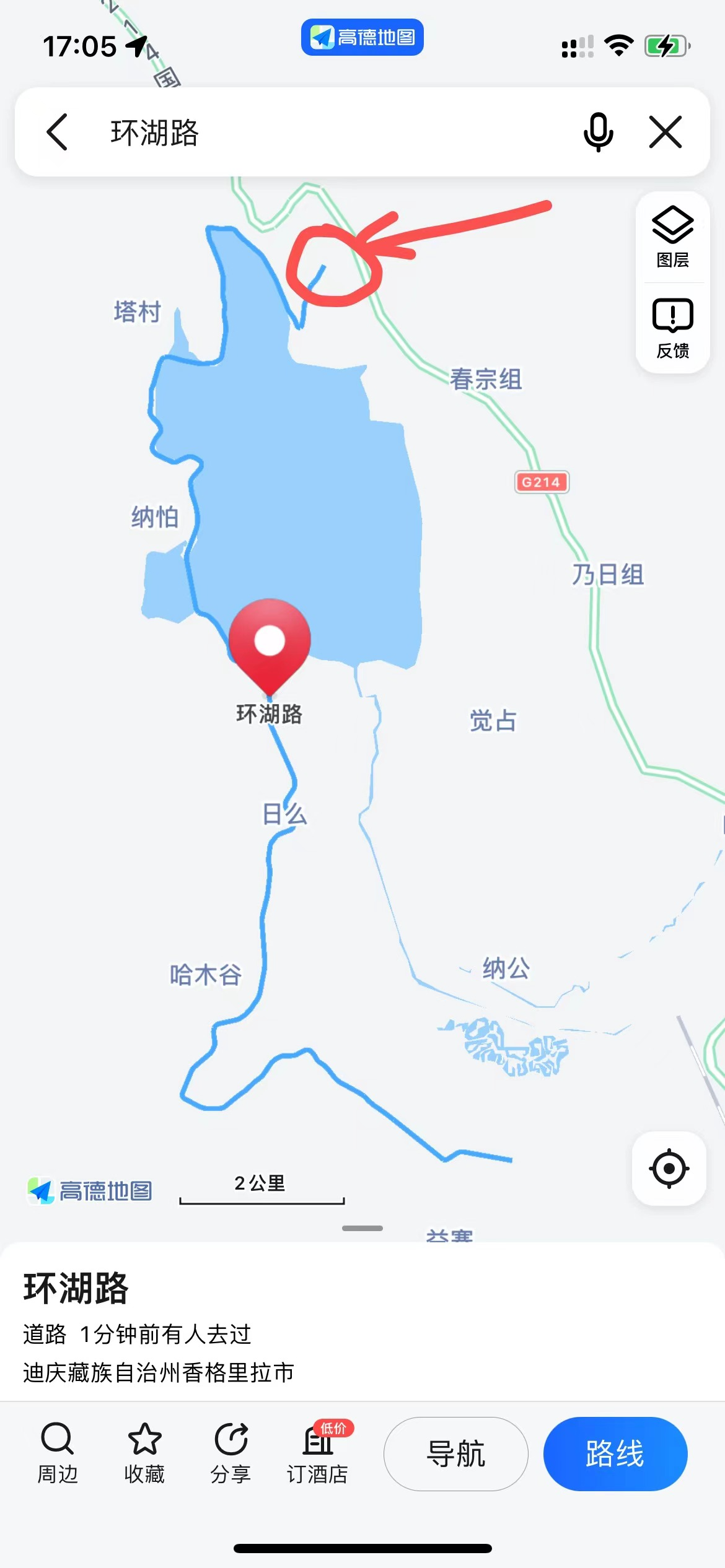Open 订酒店 hotel booking
This screenshot has height=1568, width=725.
click(x=318, y=1453)
